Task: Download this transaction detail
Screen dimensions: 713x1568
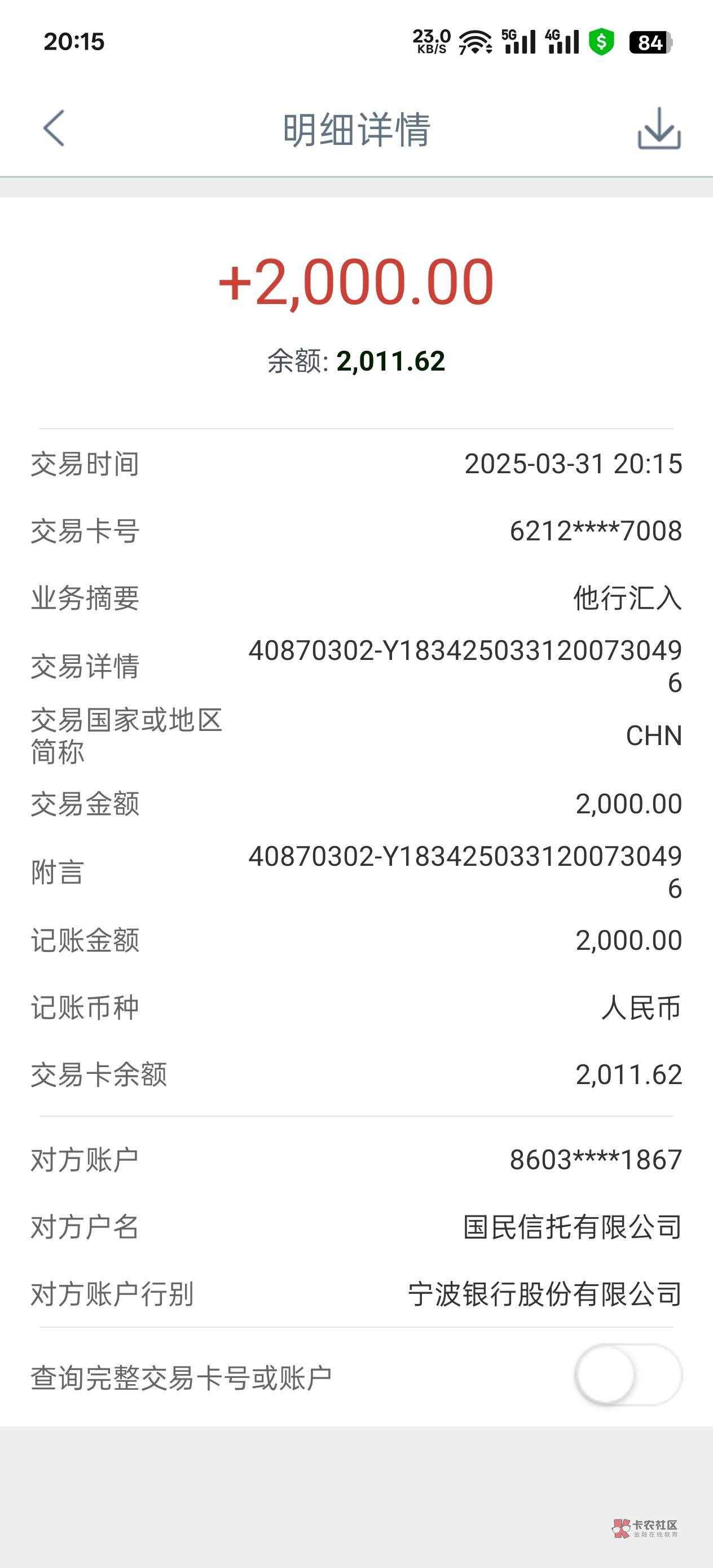Action: [x=659, y=129]
